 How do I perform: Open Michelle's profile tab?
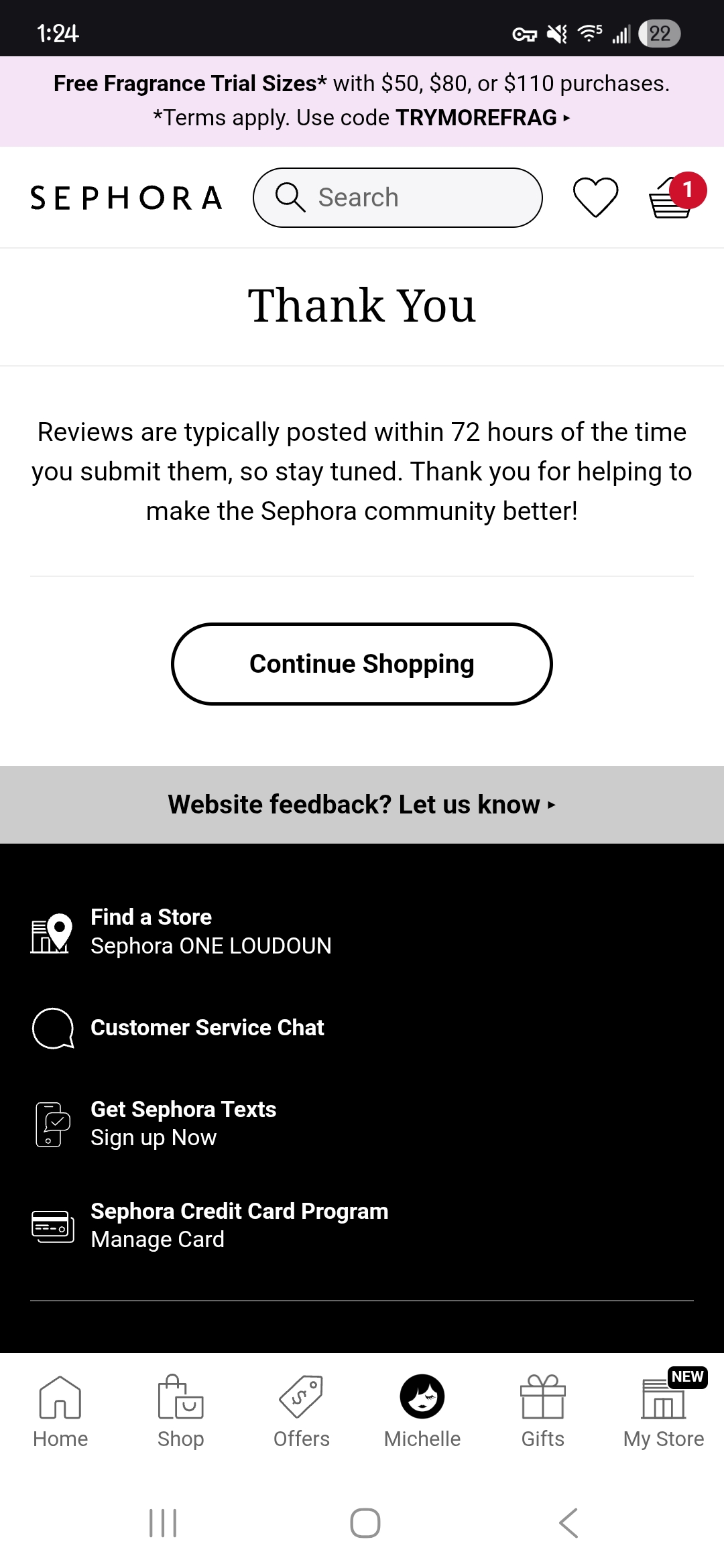tap(422, 1411)
